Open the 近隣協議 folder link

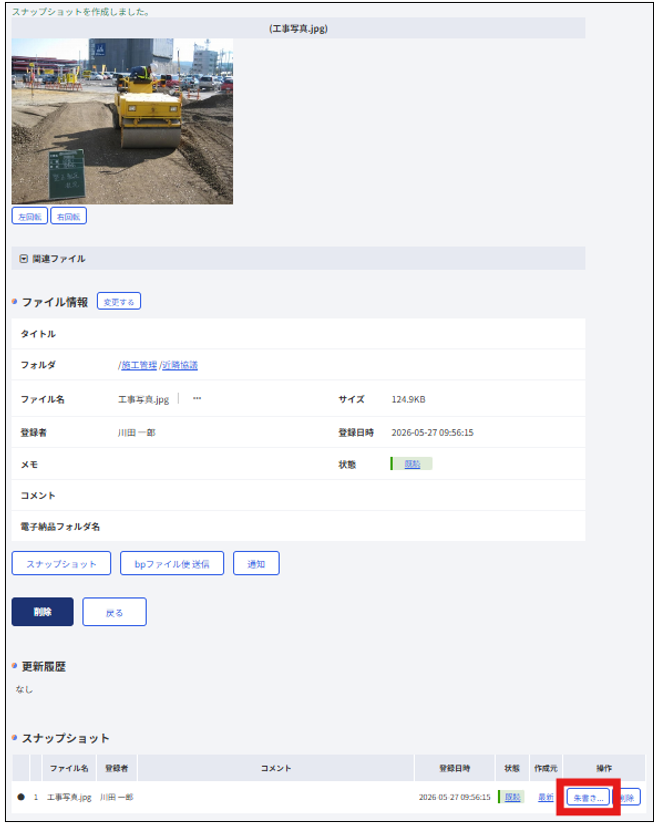pyautogui.click(x=180, y=365)
